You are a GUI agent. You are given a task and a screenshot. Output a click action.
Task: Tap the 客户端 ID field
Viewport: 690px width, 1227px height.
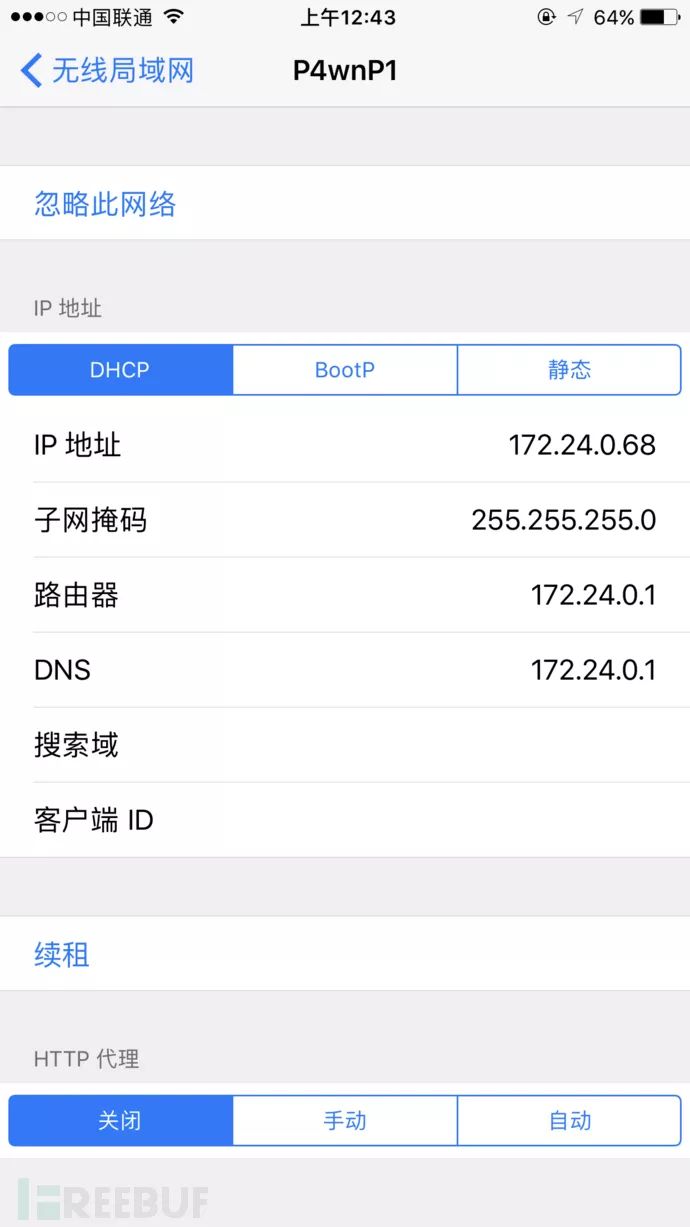pos(345,820)
